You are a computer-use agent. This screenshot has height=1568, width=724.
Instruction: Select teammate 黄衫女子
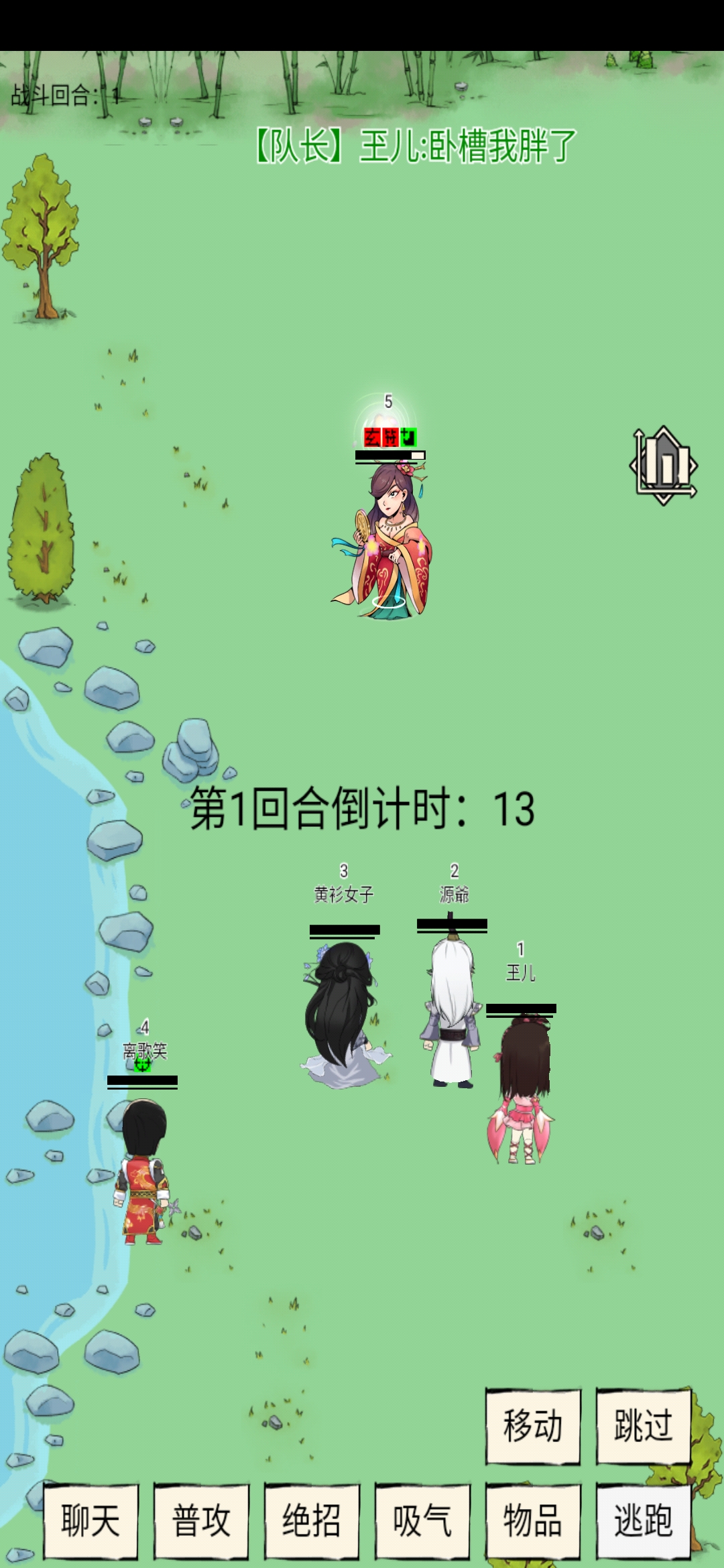[343, 1012]
